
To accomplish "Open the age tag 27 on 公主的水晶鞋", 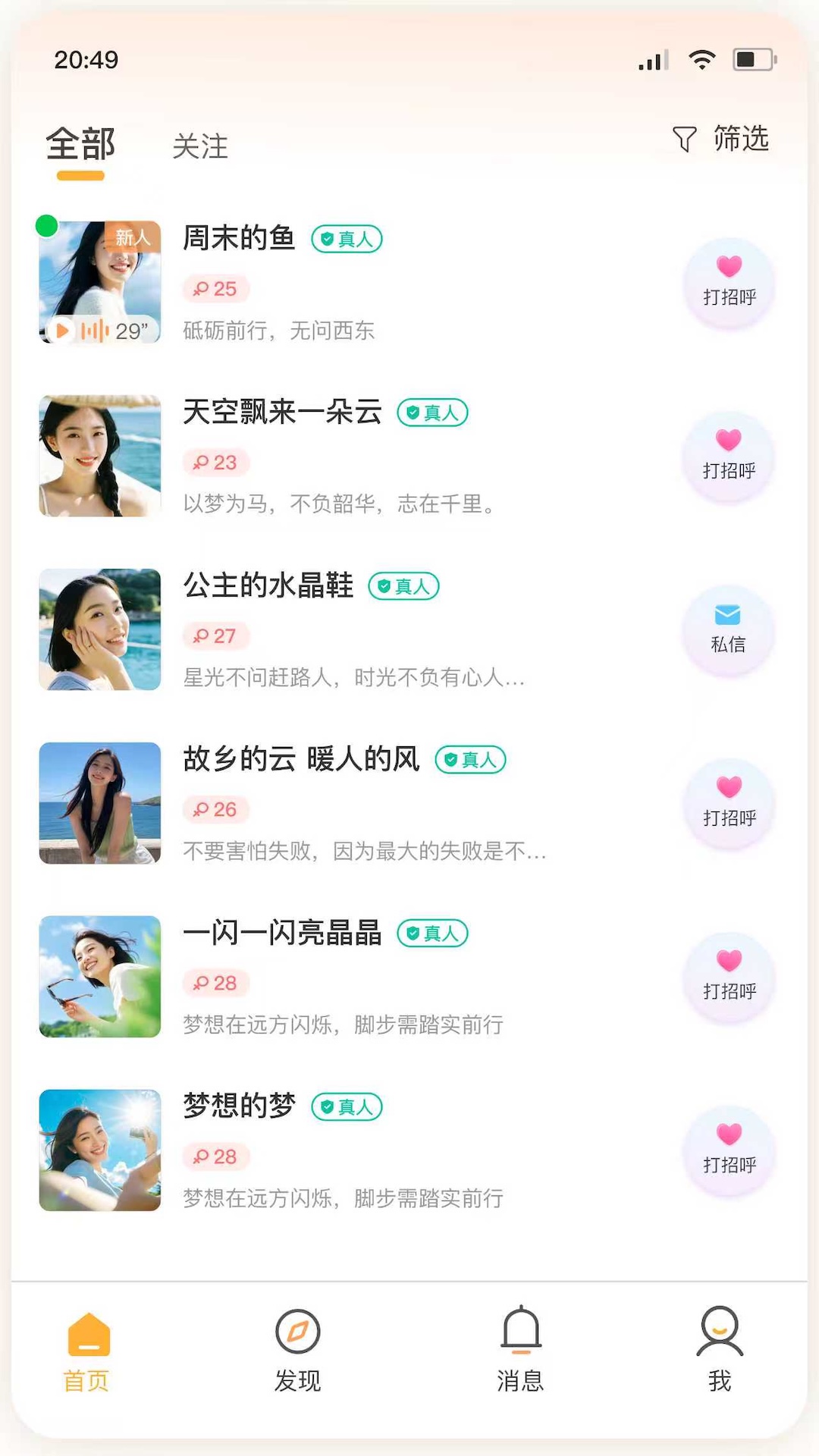I will pyautogui.click(x=215, y=636).
